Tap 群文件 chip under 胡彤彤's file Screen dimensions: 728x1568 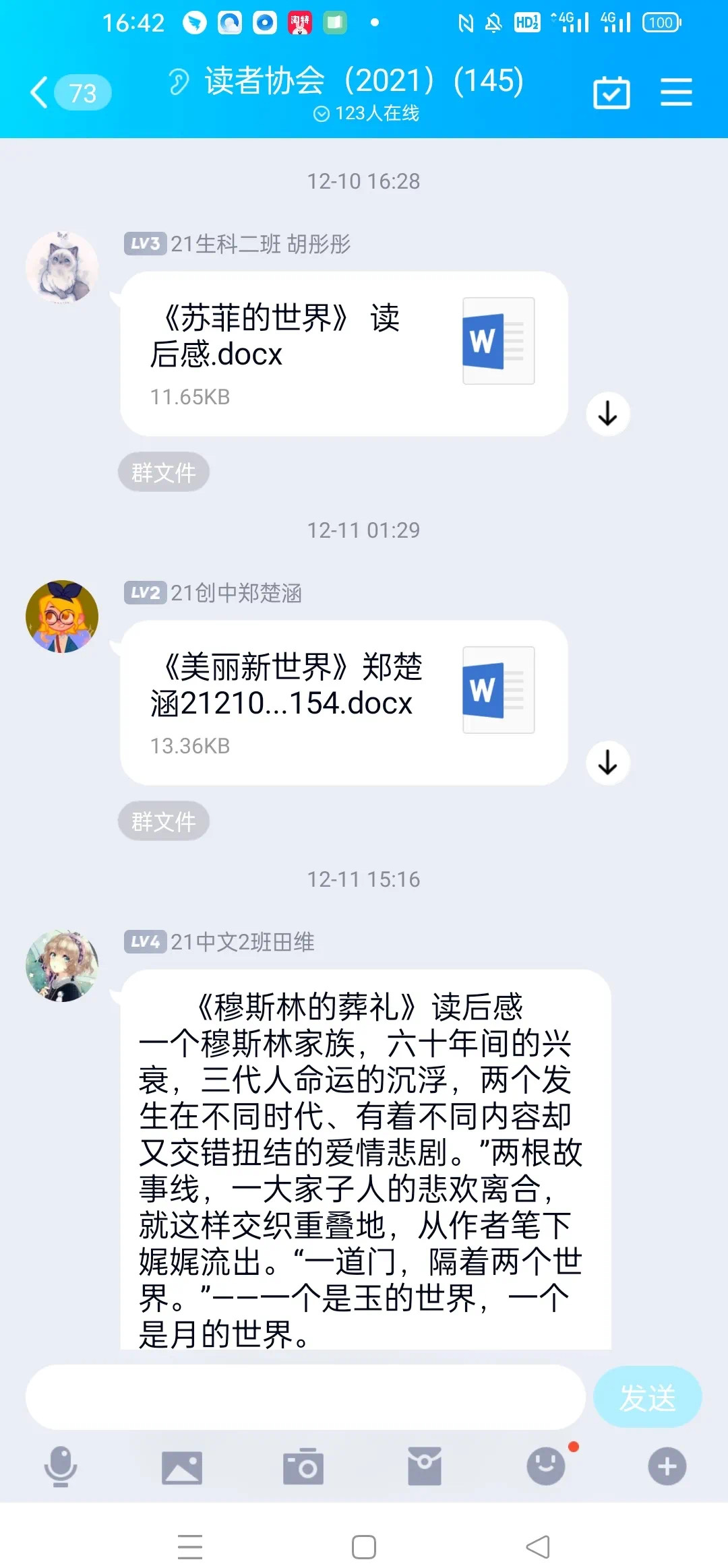[164, 472]
